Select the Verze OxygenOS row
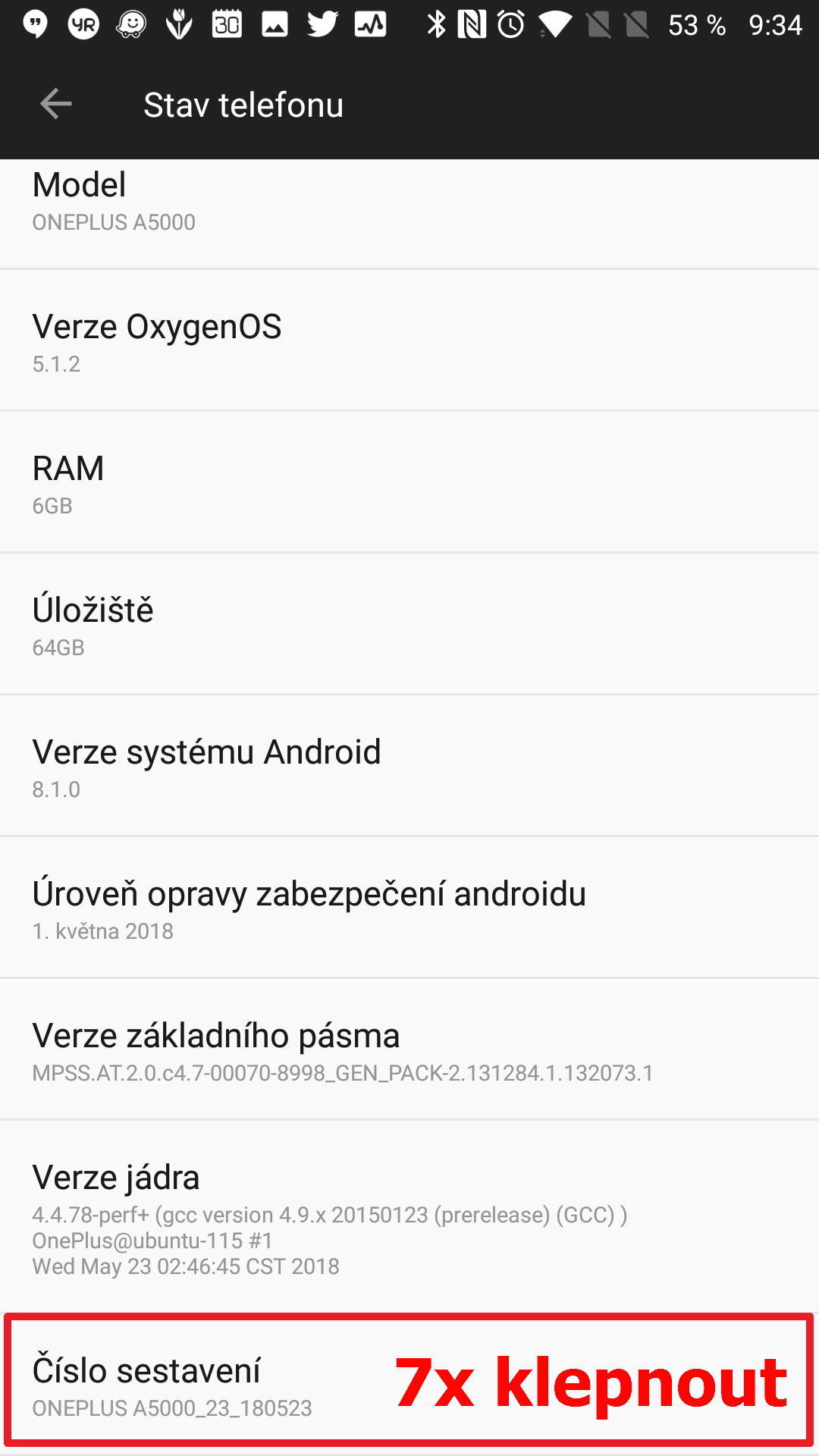Image resolution: width=819 pixels, height=1456 pixels. pyautogui.click(x=409, y=340)
